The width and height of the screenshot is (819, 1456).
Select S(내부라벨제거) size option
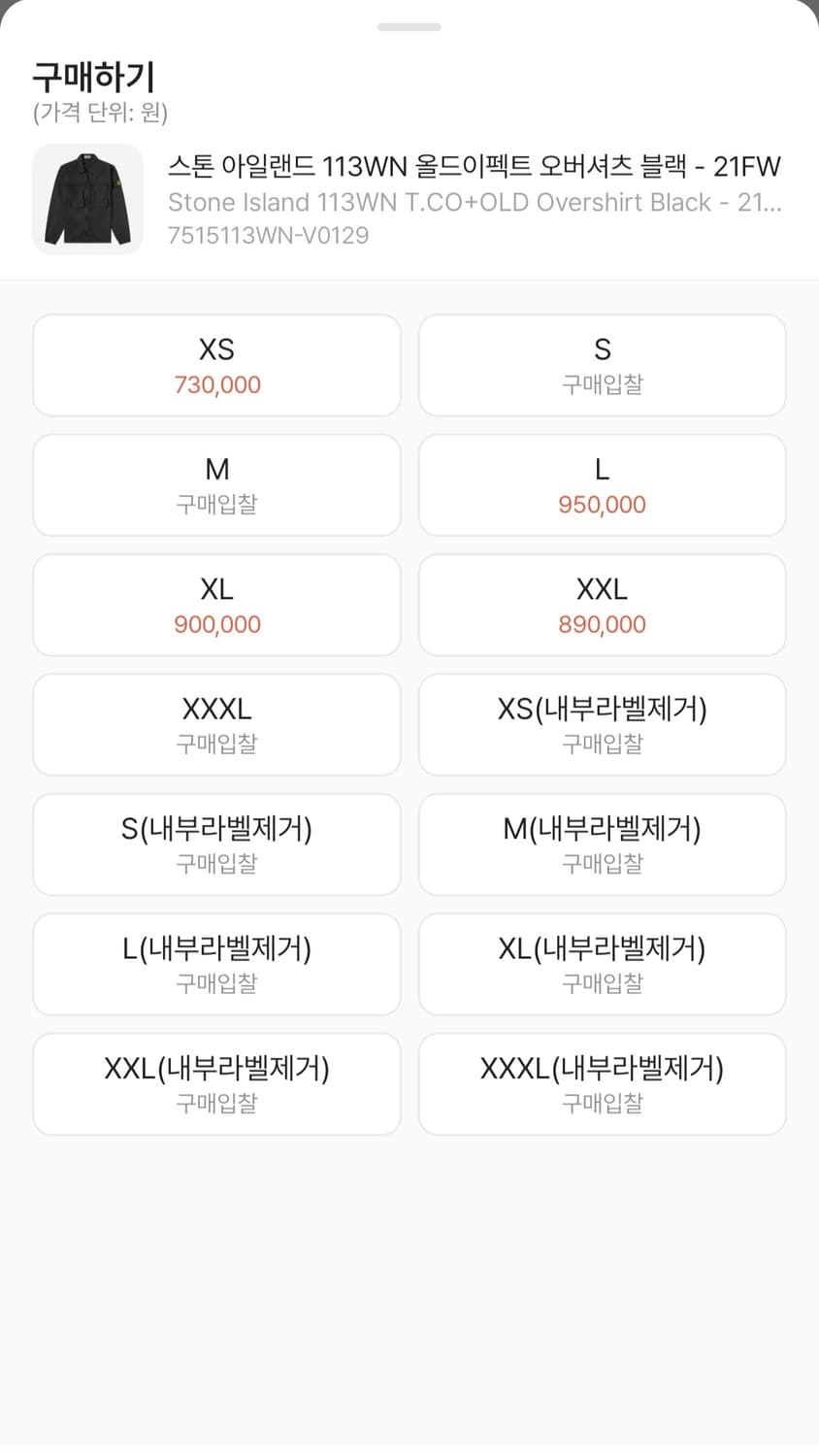point(216,844)
